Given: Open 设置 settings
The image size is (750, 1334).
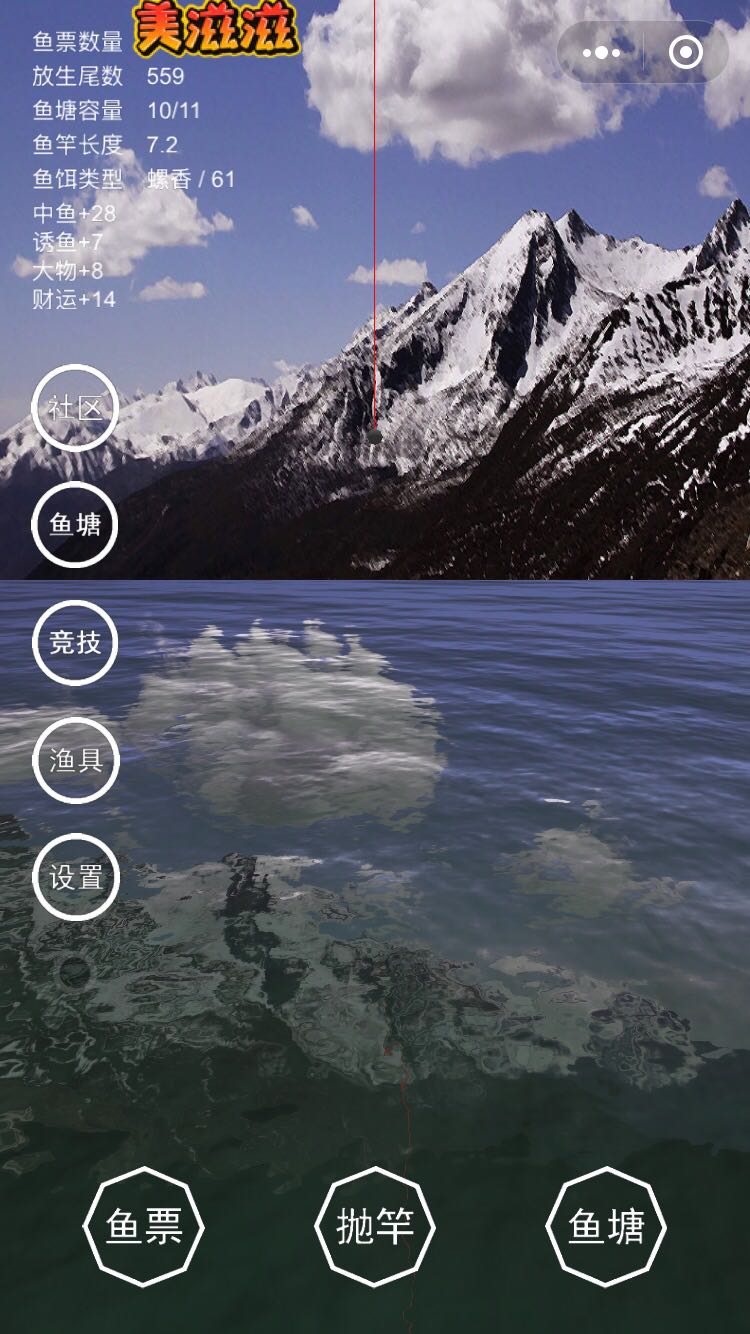Looking at the screenshot, I should 75,877.
